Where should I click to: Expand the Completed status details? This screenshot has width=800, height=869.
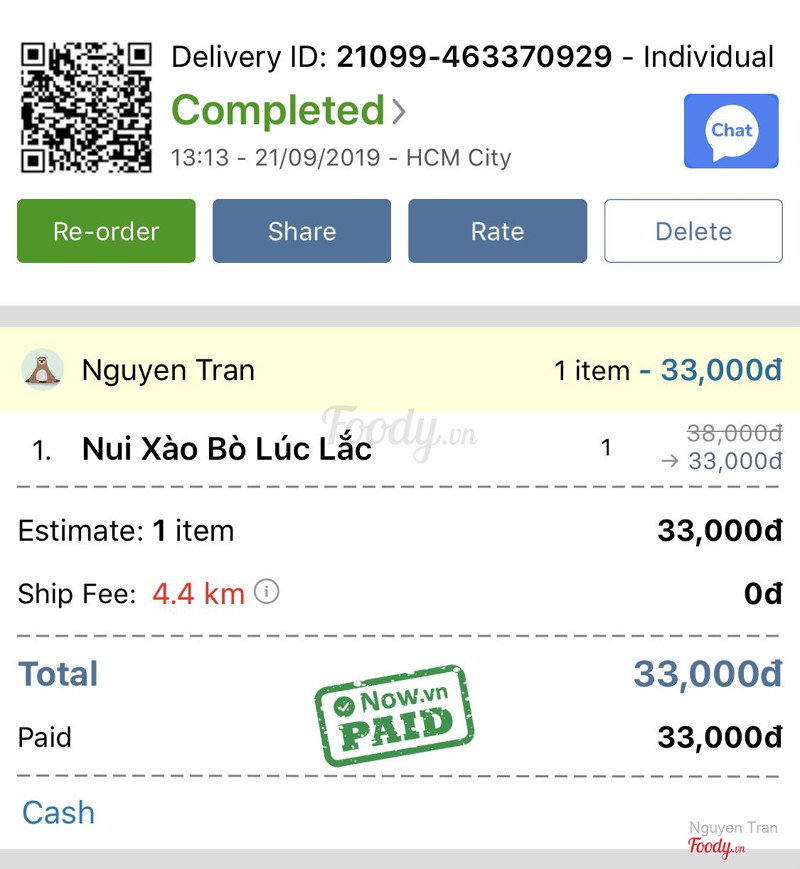(x=290, y=111)
